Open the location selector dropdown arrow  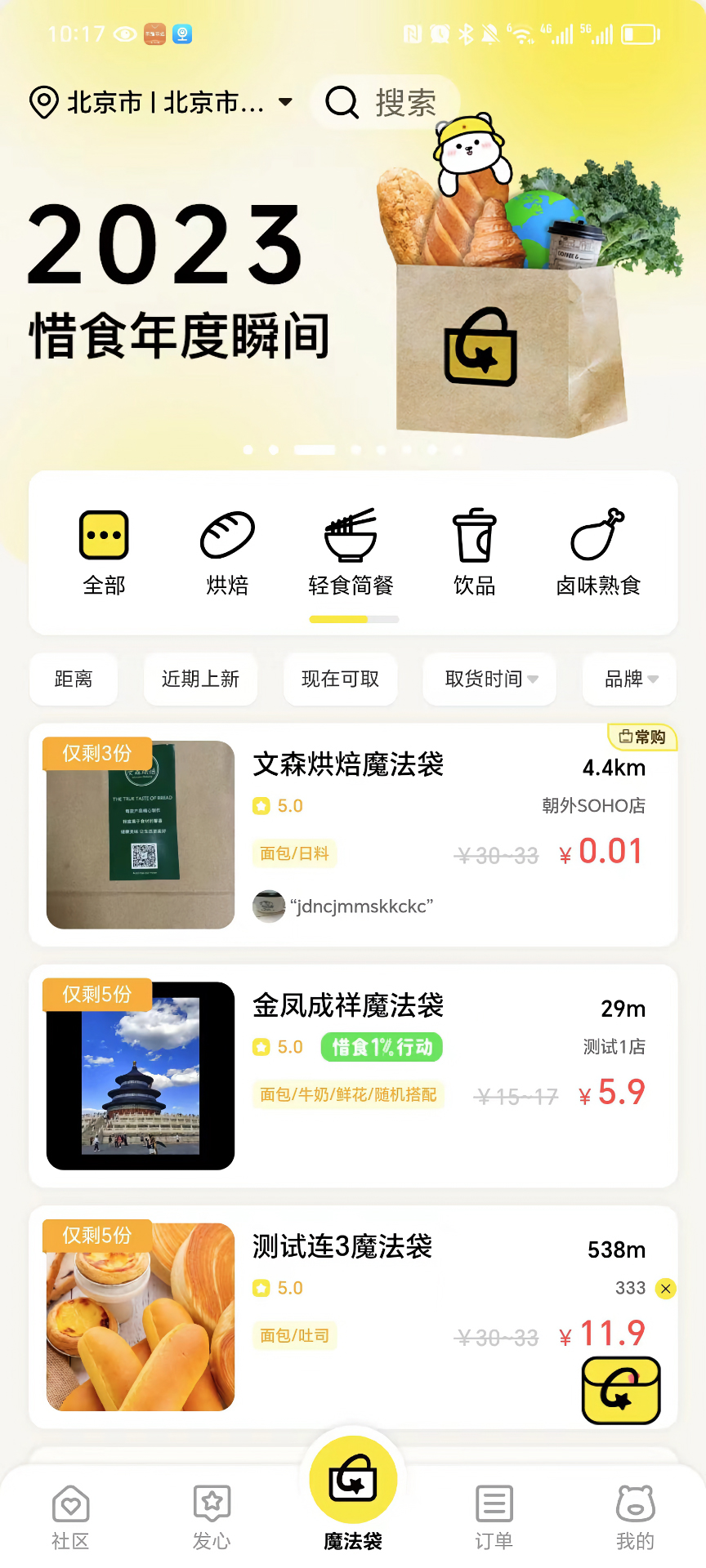285,102
